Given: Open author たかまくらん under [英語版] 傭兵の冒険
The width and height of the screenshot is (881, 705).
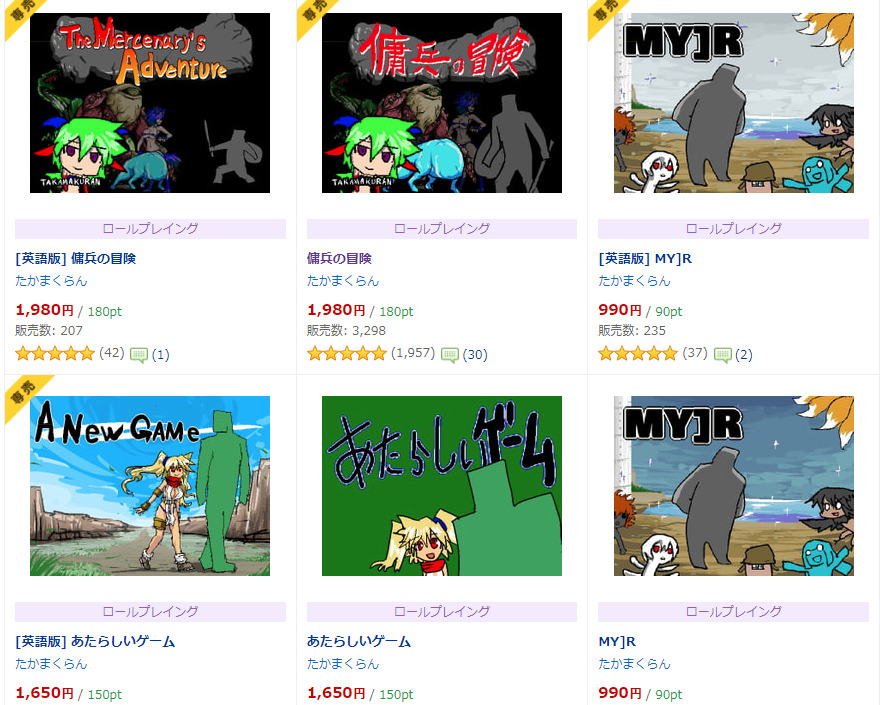Looking at the screenshot, I should 51,281.
